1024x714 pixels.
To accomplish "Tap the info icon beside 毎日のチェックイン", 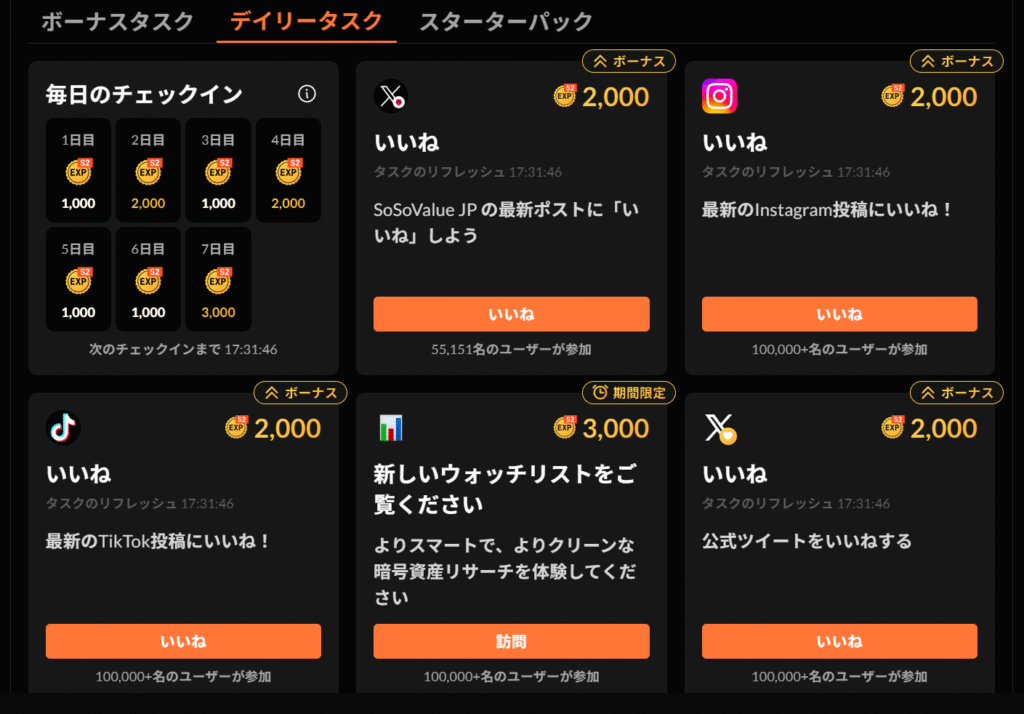I will 307,94.
